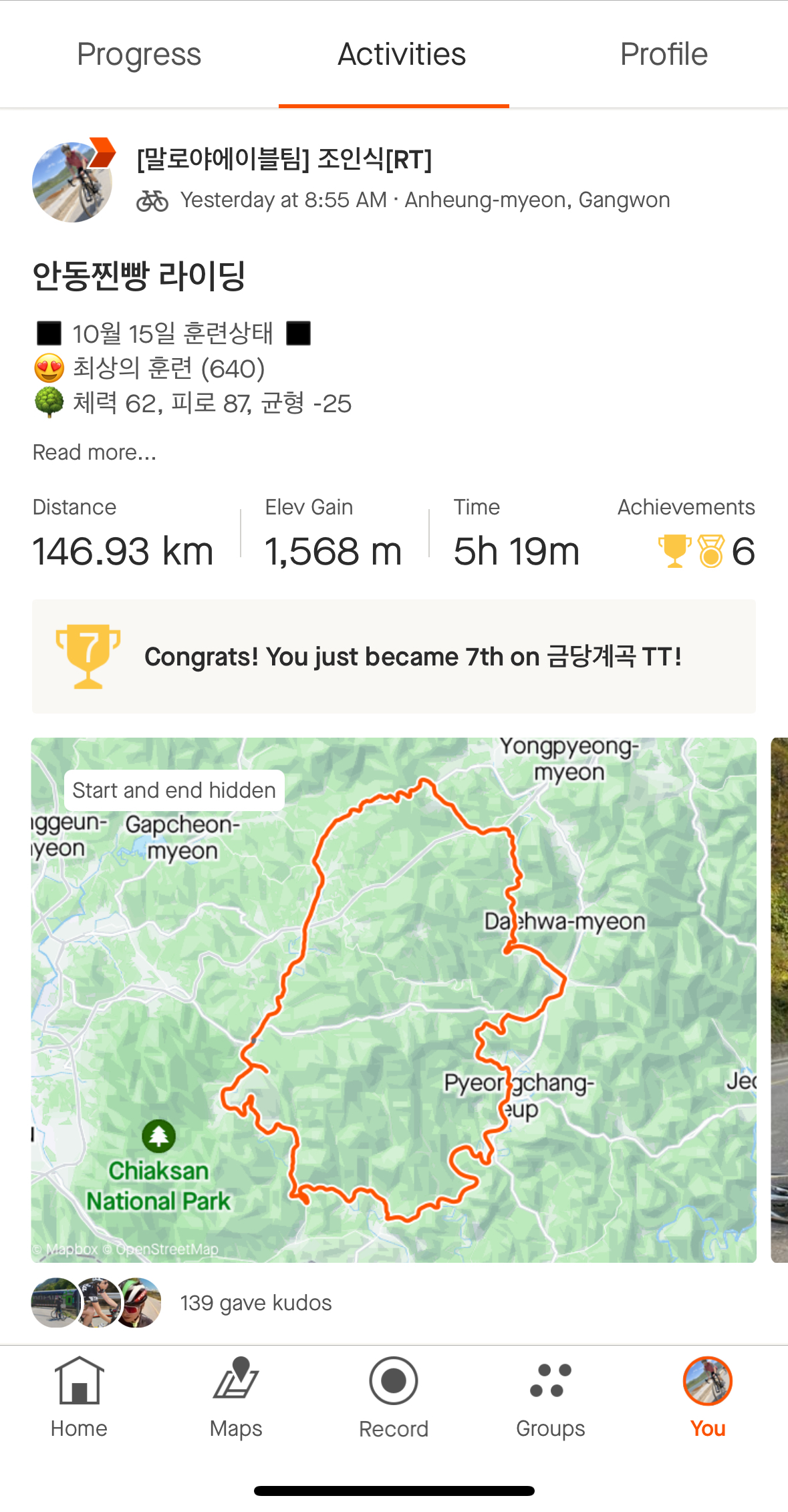This screenshot has width=788, height=1512.
Task: Switch to the Progress tab
Action: click(138, 55)
